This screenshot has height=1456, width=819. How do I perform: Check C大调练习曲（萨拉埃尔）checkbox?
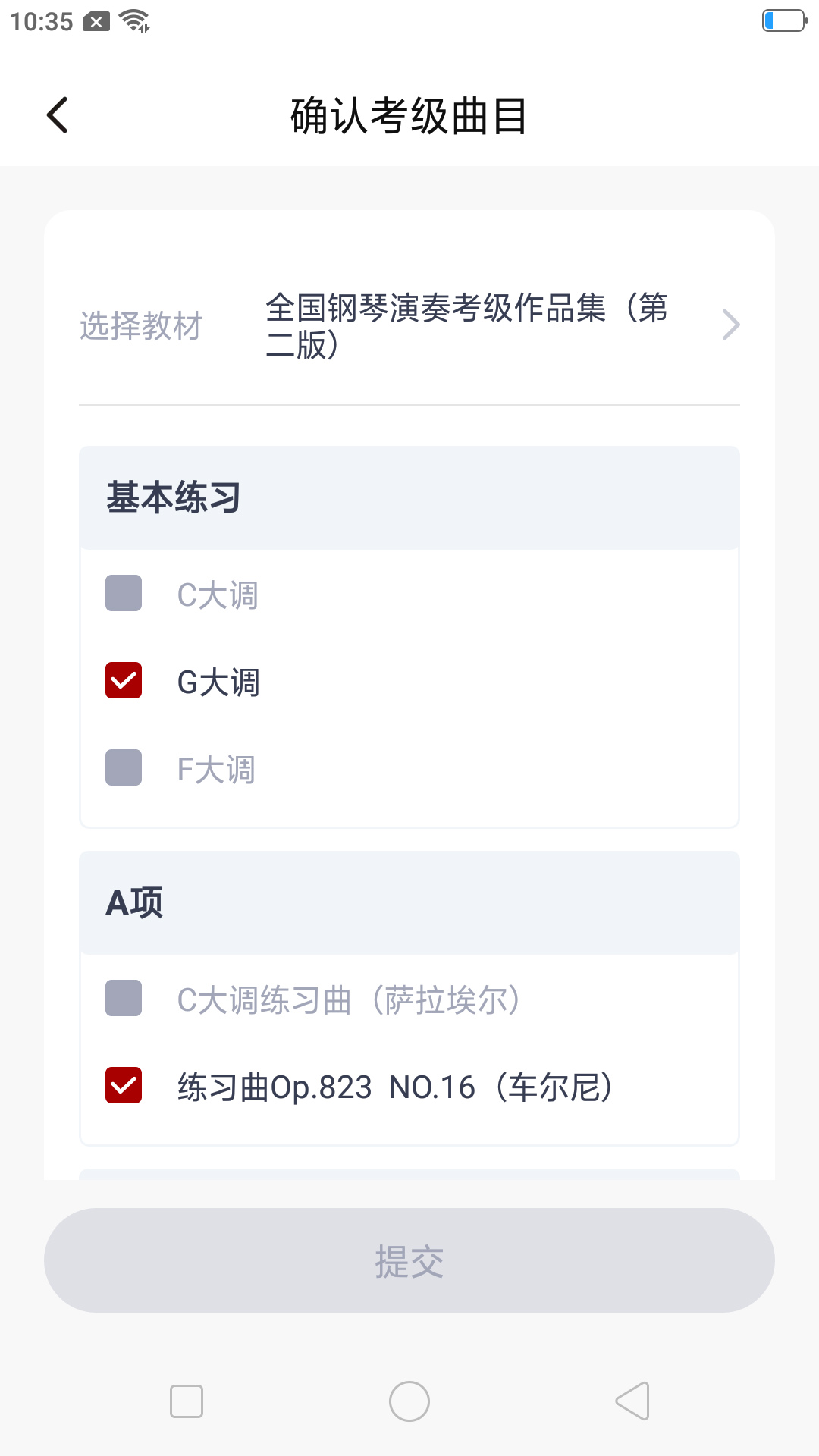124,999
